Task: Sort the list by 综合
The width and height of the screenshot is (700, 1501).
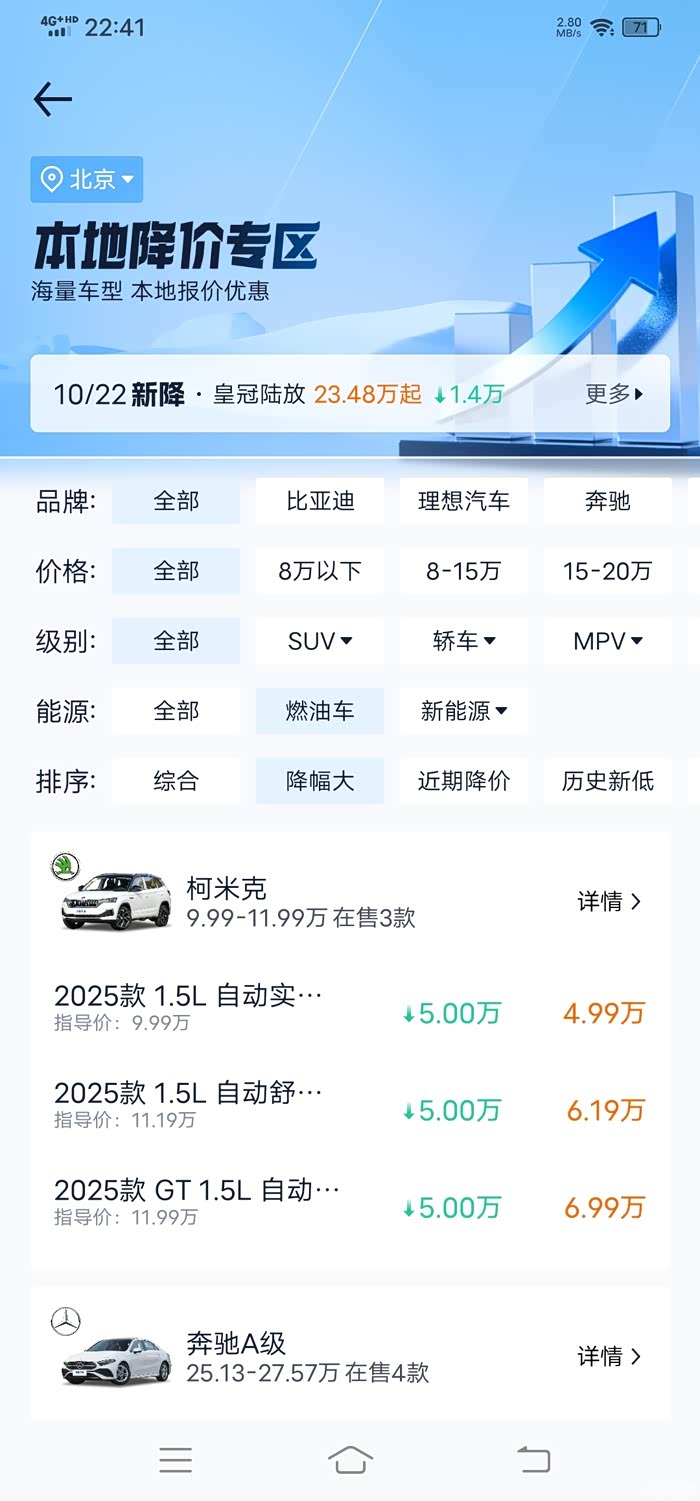Action: click(x=176, y=781)
